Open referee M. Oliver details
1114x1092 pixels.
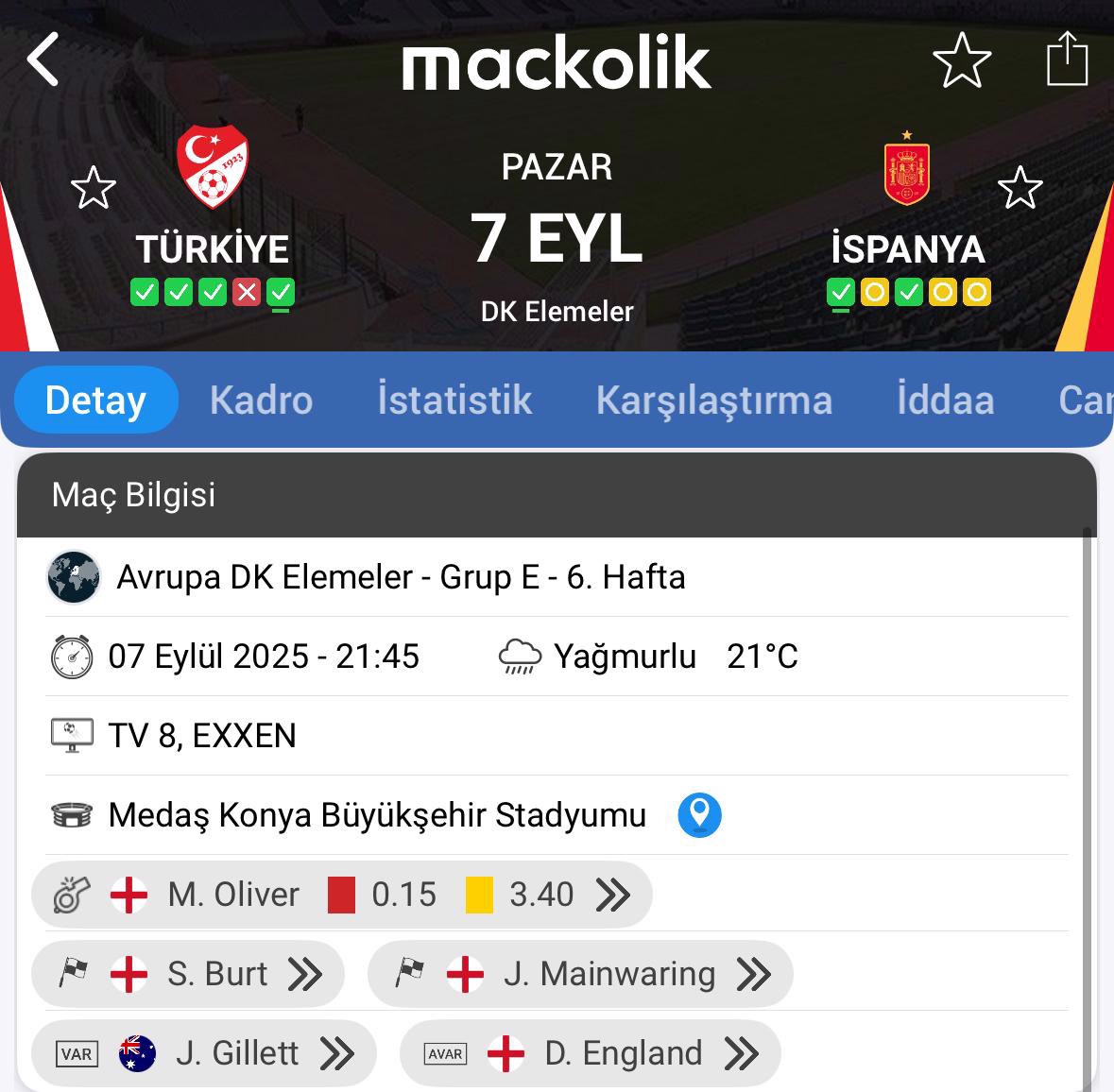(341, 895)
